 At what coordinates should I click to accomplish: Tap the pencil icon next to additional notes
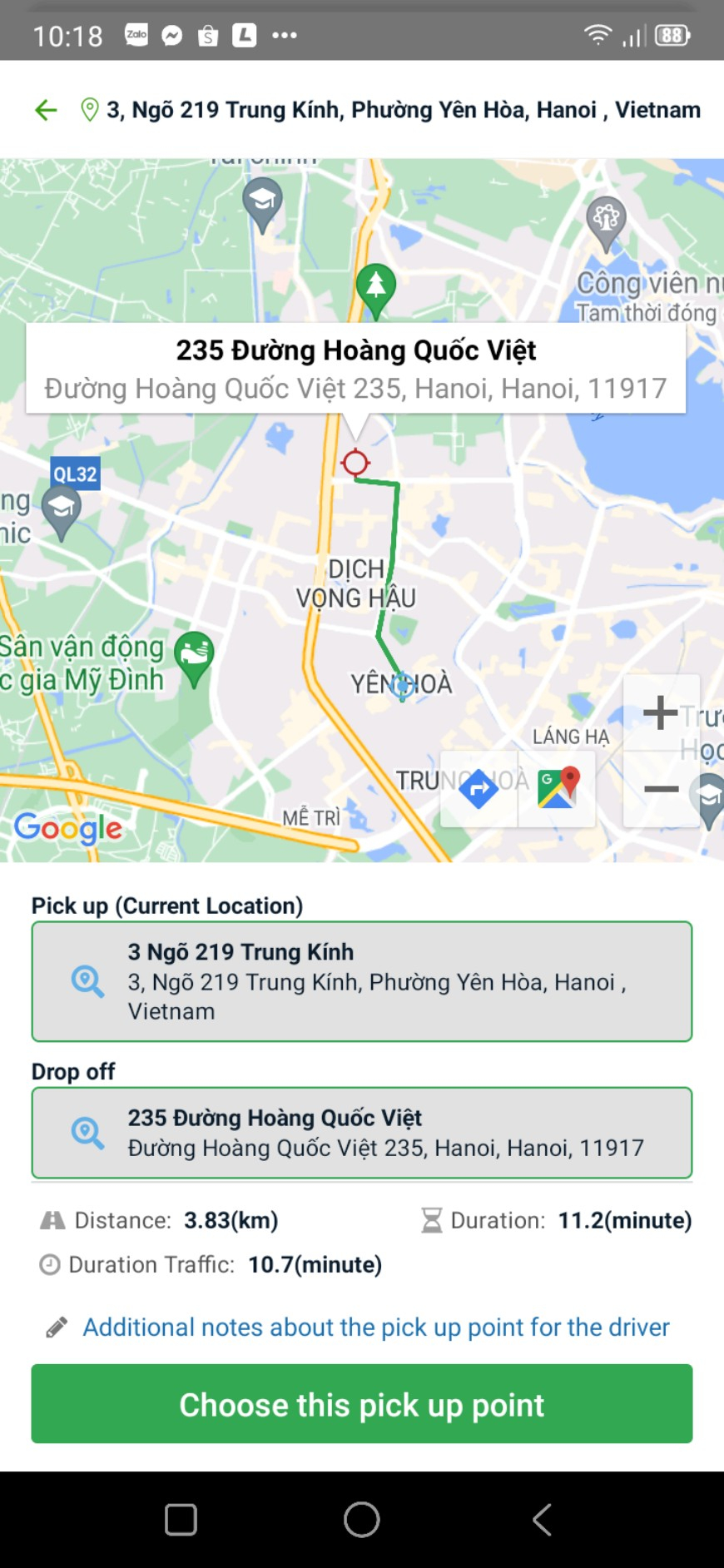55,1327
